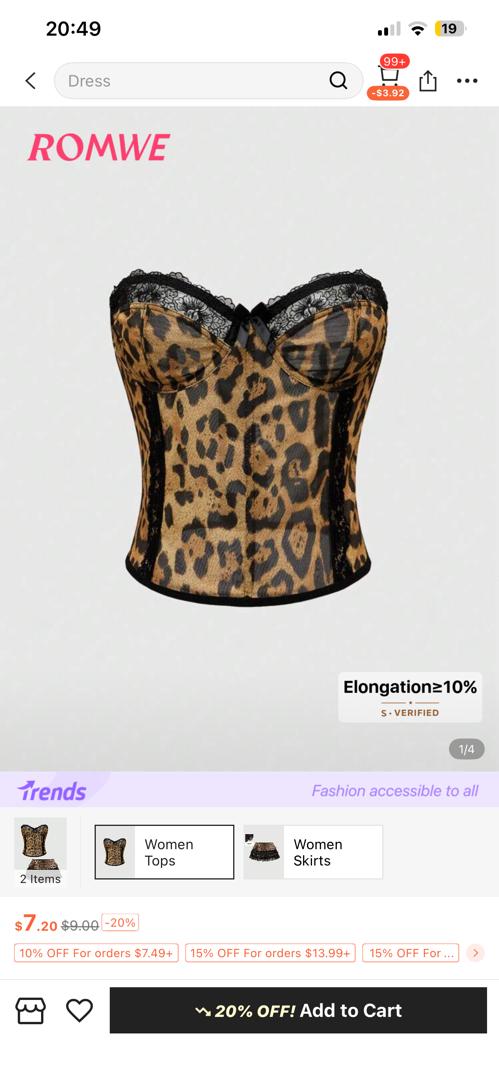Select the Women Tops option
The image size is (499, 1080).
[164, 852]
